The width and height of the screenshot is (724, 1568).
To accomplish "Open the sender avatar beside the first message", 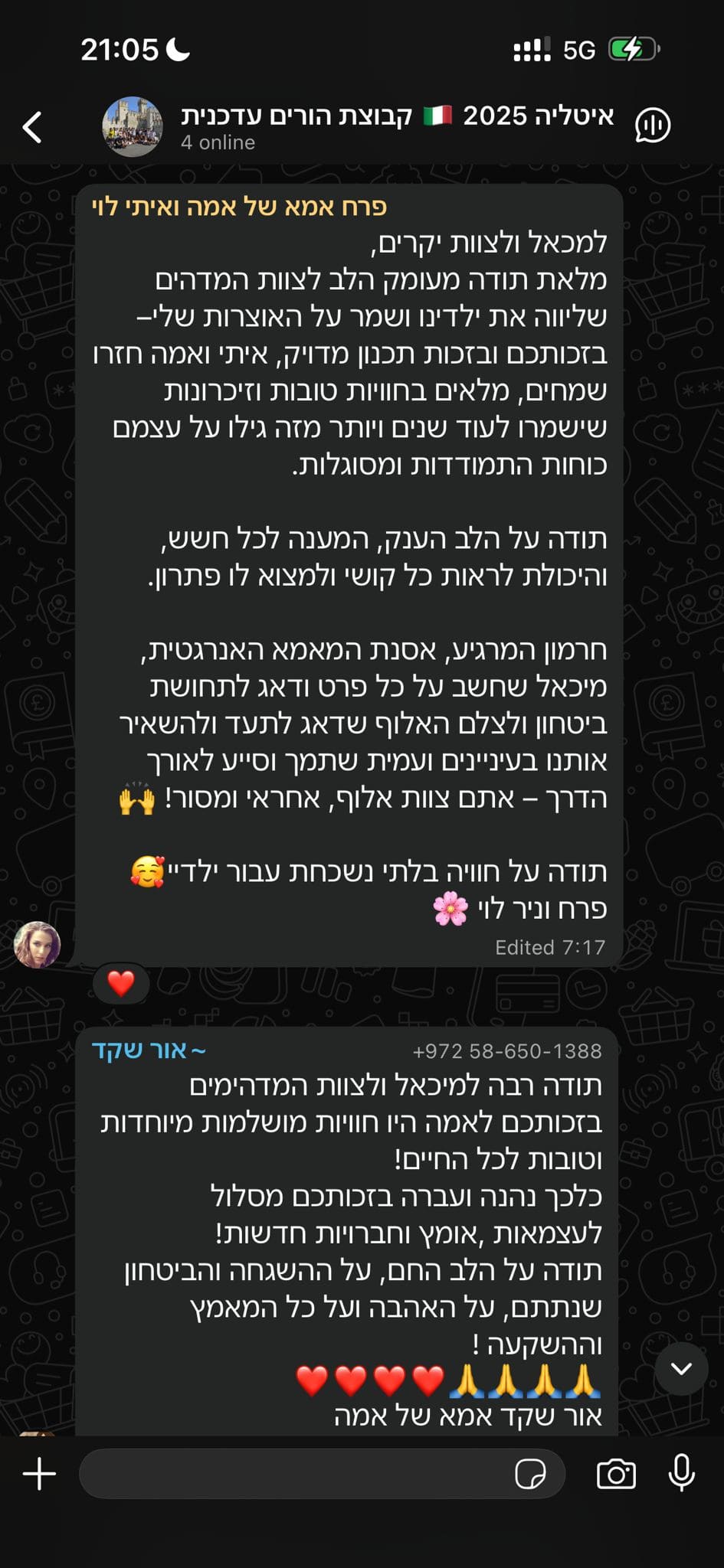I will (37, 945).
